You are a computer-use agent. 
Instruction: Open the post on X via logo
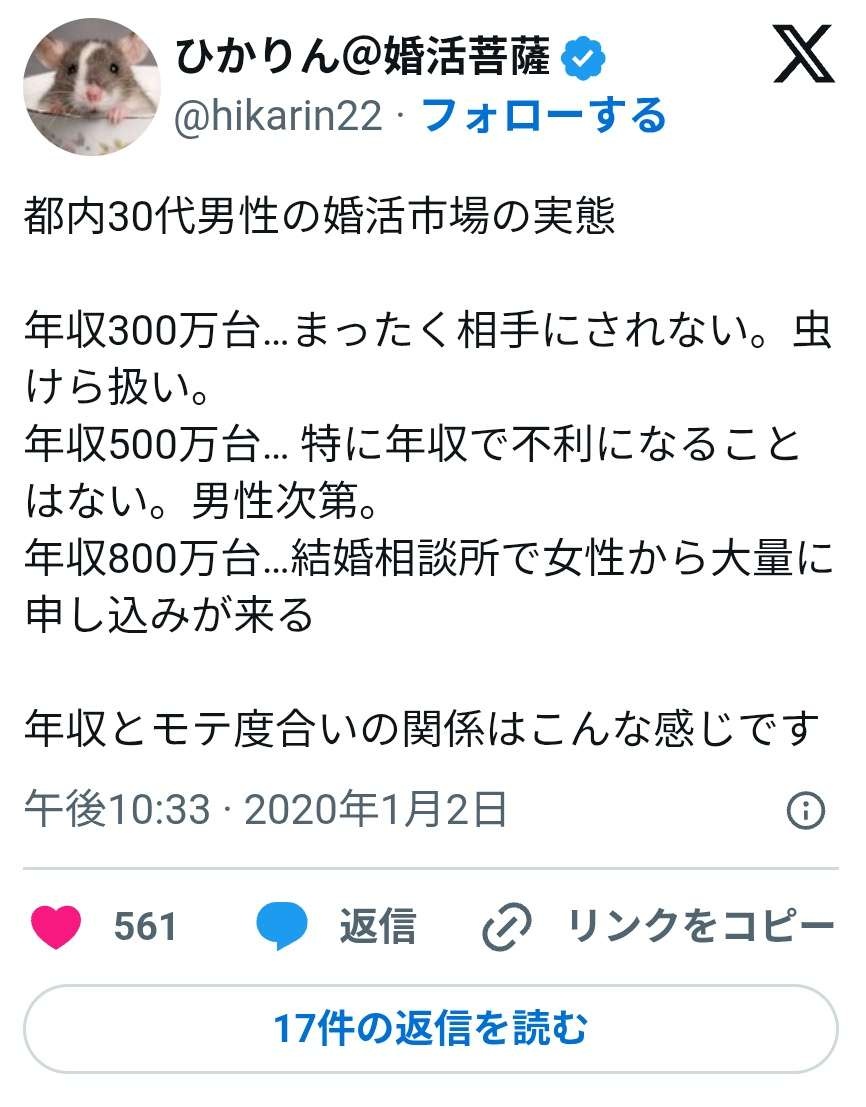[x=802, y=57]
